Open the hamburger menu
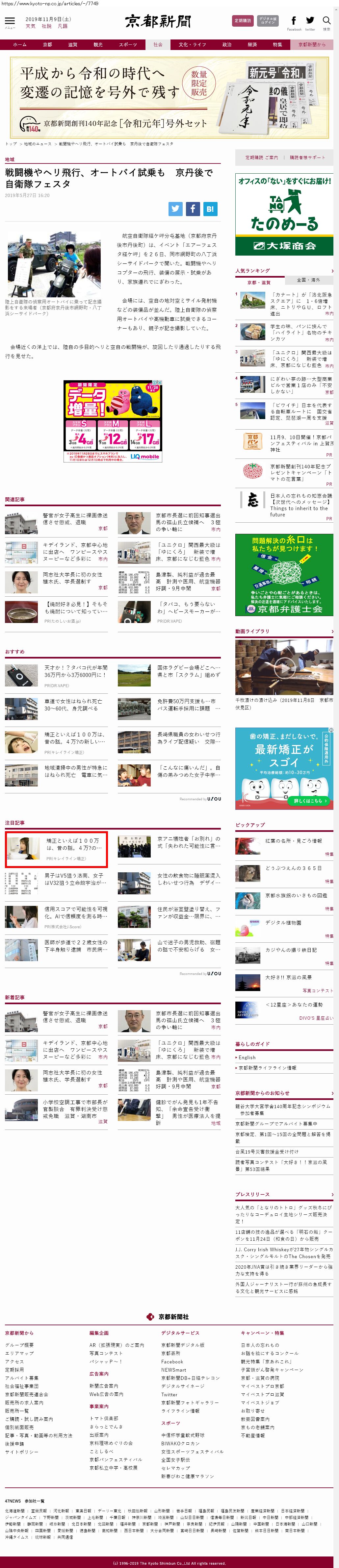Image resolution: width=339 pixels, height=1568 pixels. 10,21
